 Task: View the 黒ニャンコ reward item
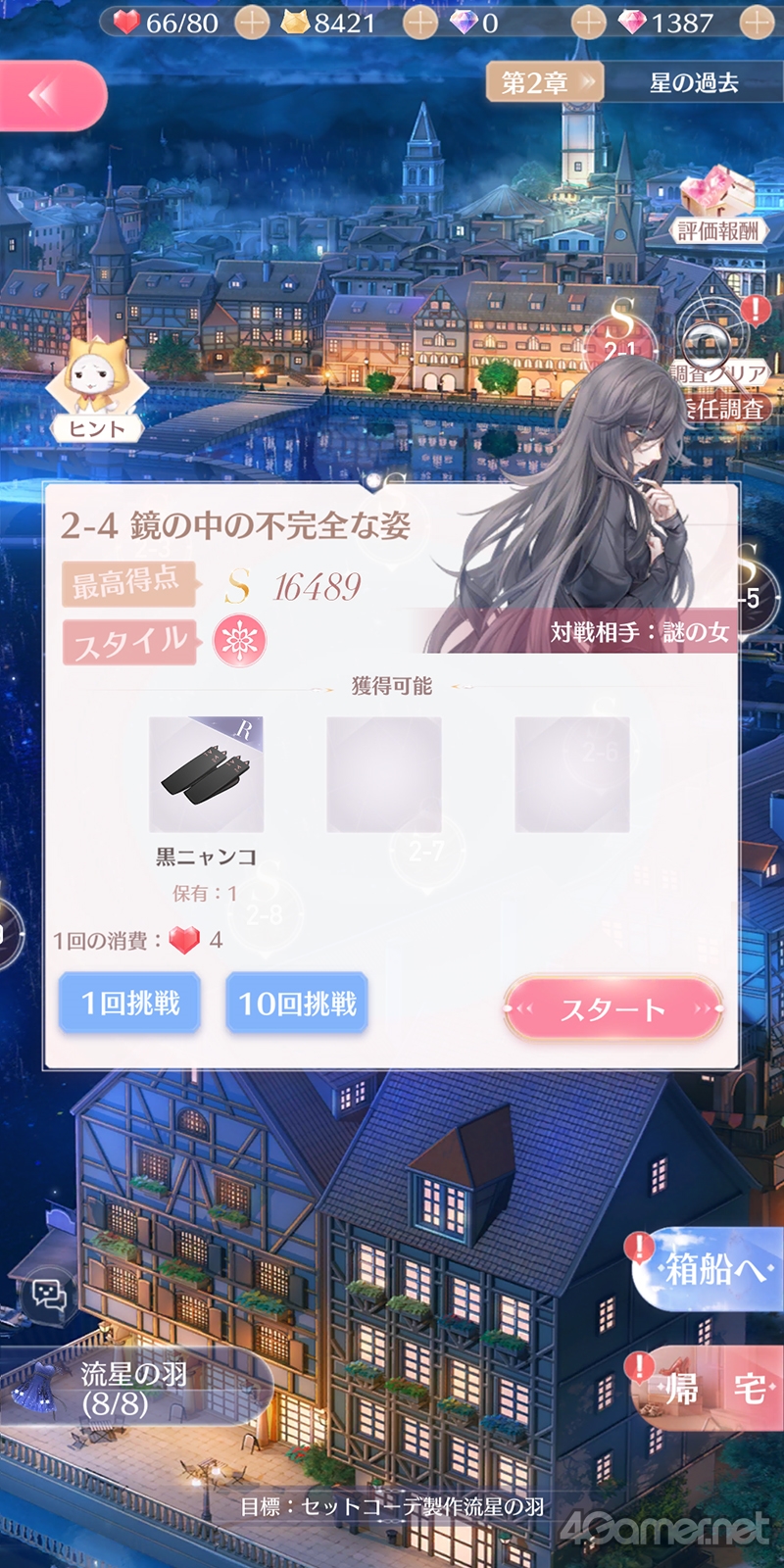tap(206, 774)
